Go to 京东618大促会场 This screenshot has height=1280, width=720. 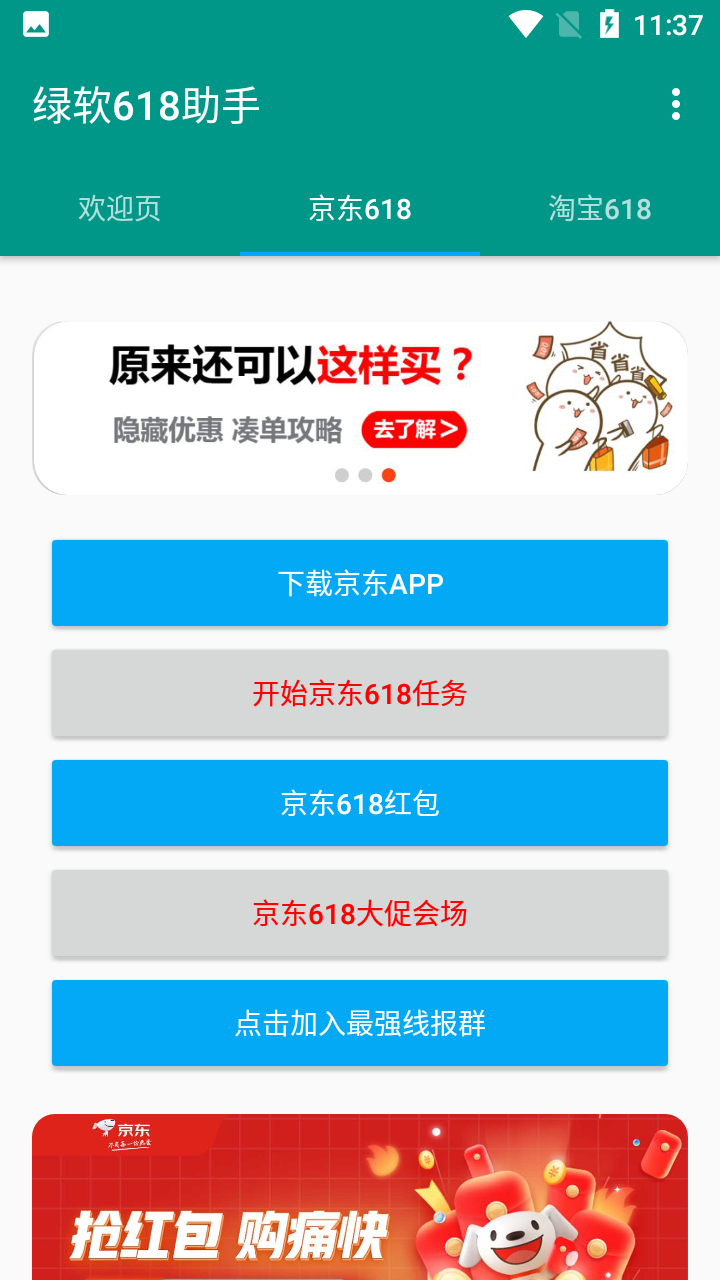pyautogui.click(x=360, y=913)
